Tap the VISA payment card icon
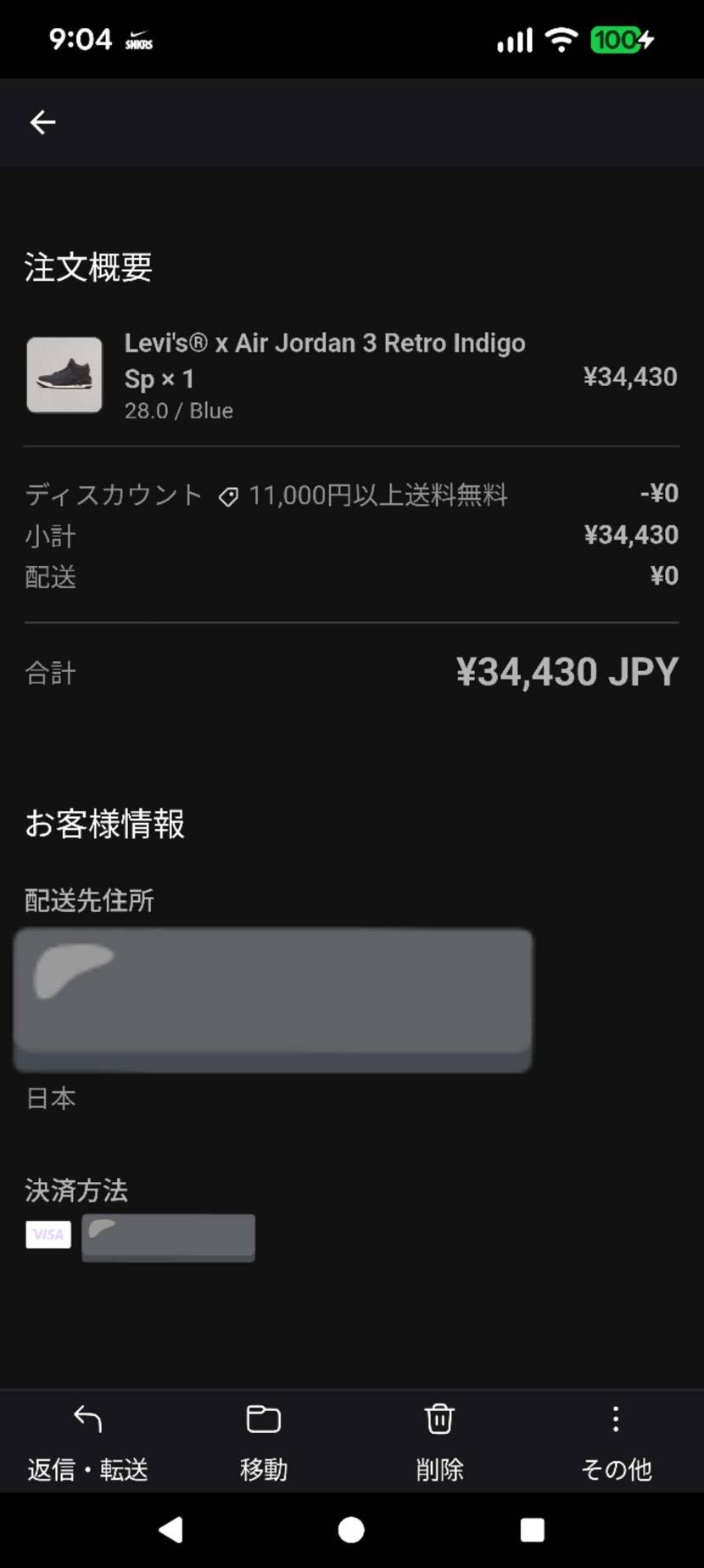The width and height of the screenshot is (704, 1568). click(47, 1235)
